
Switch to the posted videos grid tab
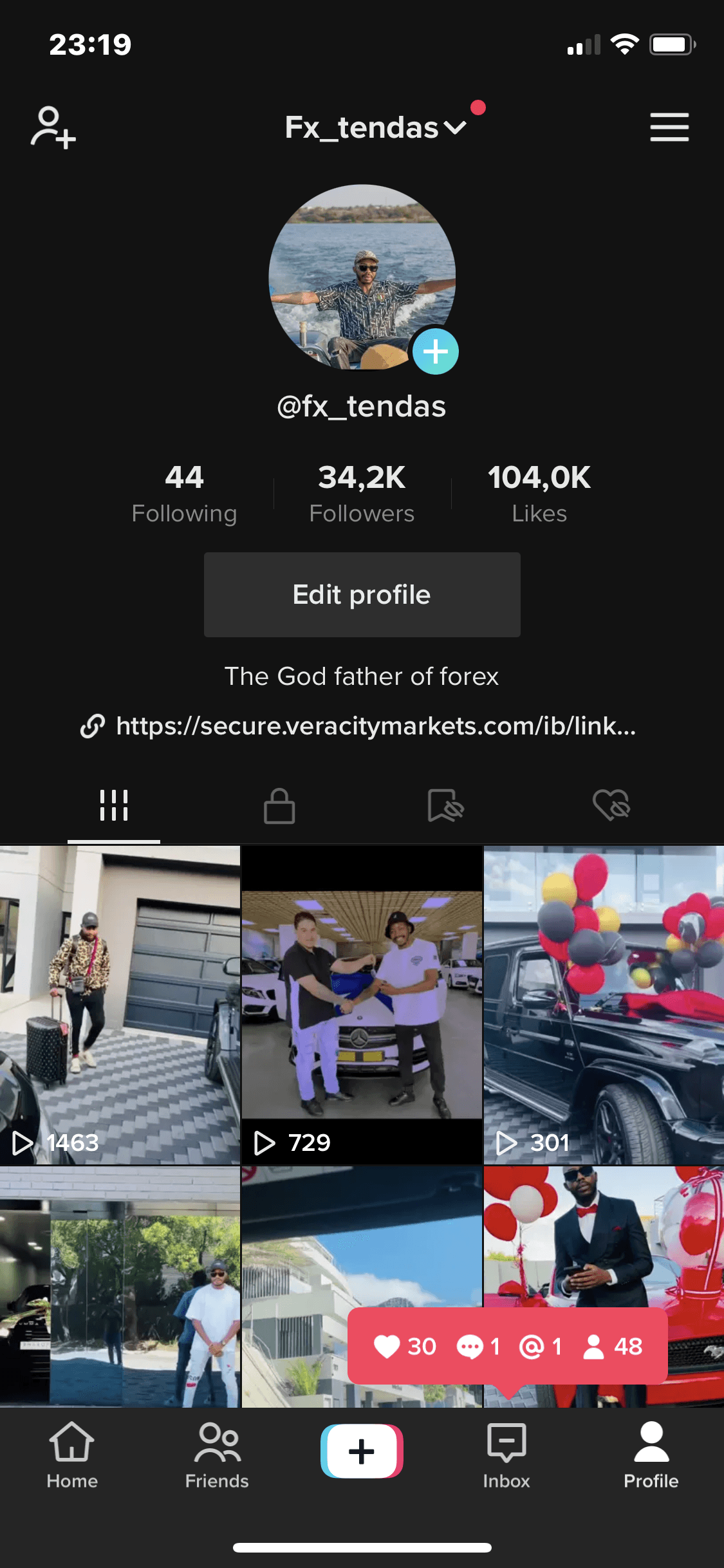[114, 805]
